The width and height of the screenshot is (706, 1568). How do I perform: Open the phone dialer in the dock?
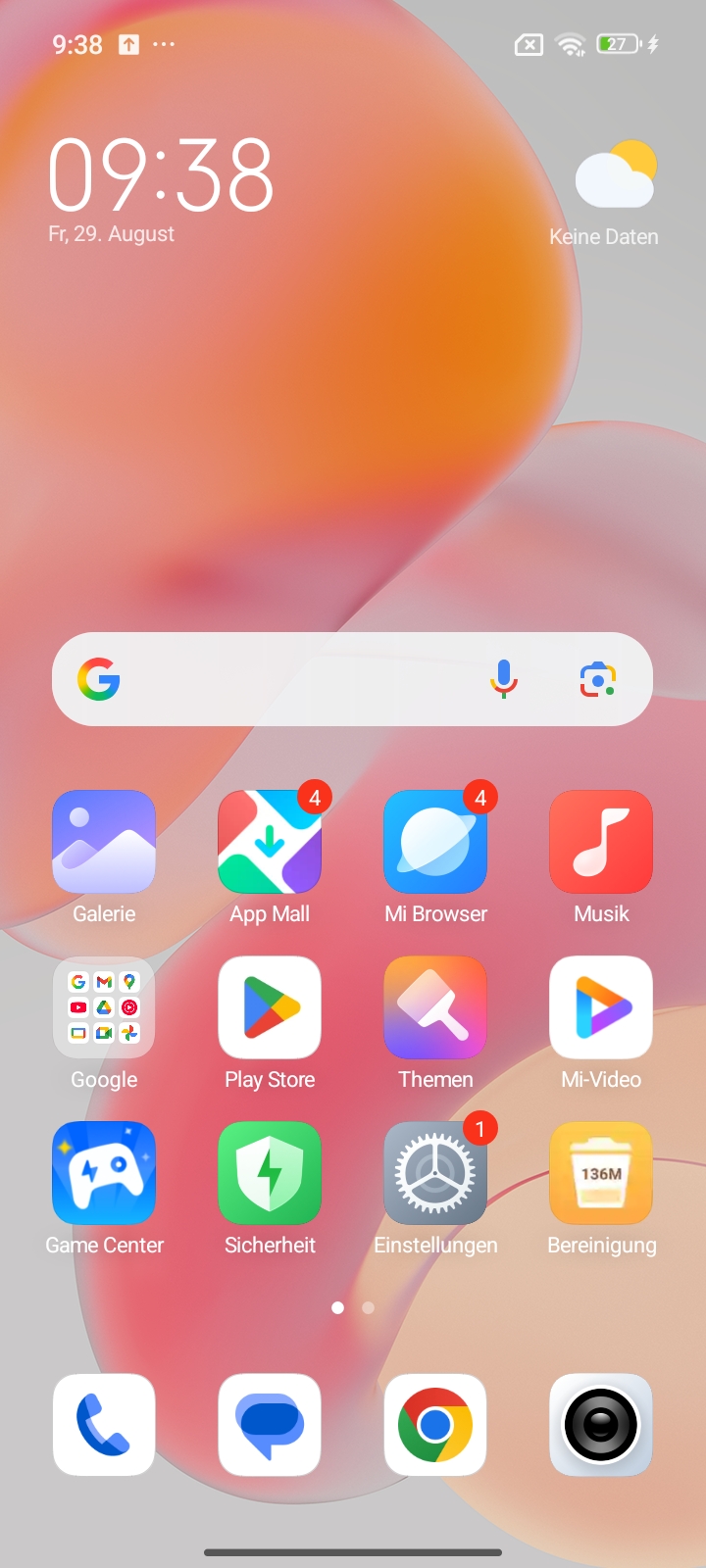[x=104, y=1425]
